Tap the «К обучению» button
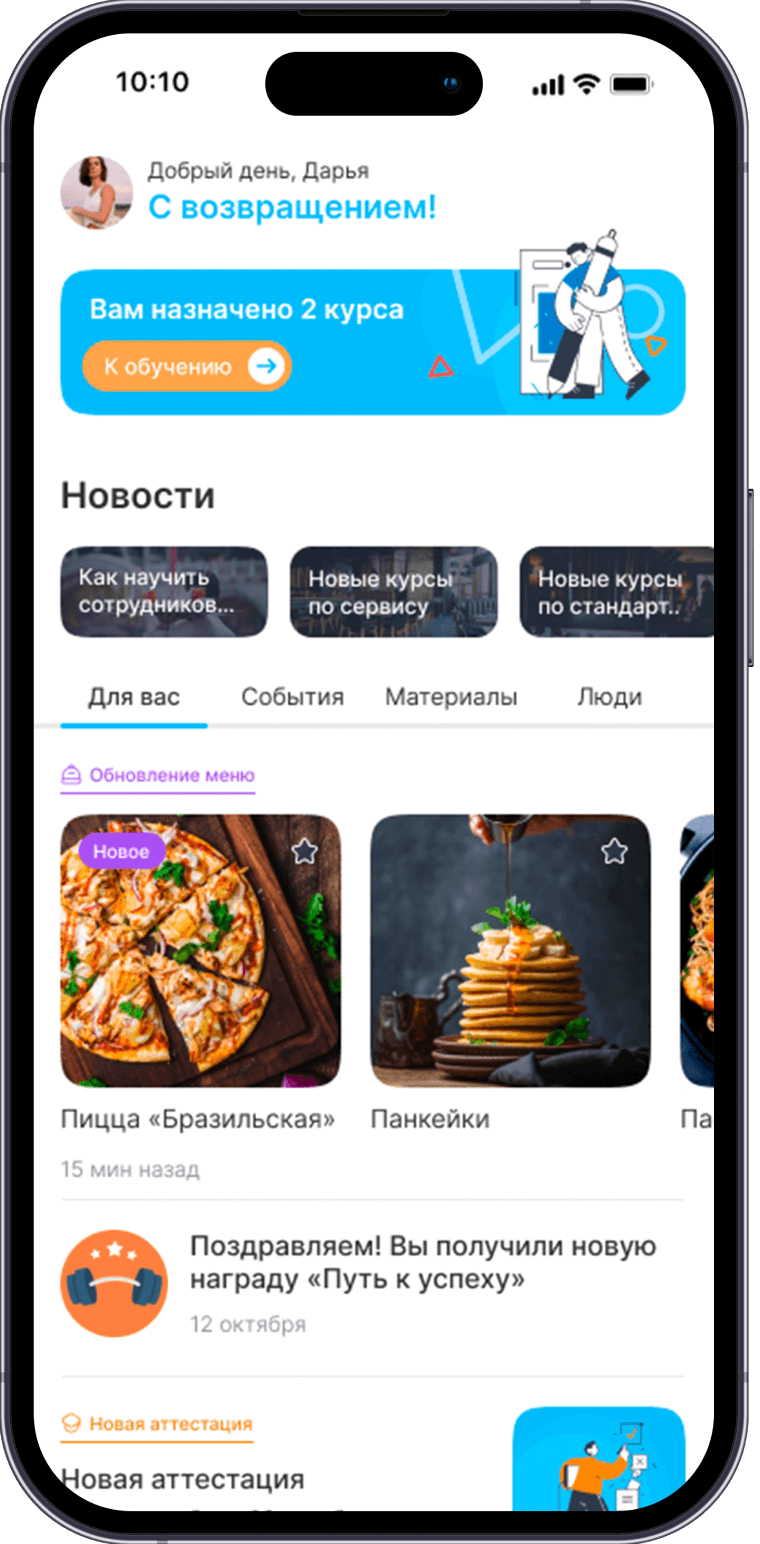This screenshot has height=1544, width=760. pos(187,367)
